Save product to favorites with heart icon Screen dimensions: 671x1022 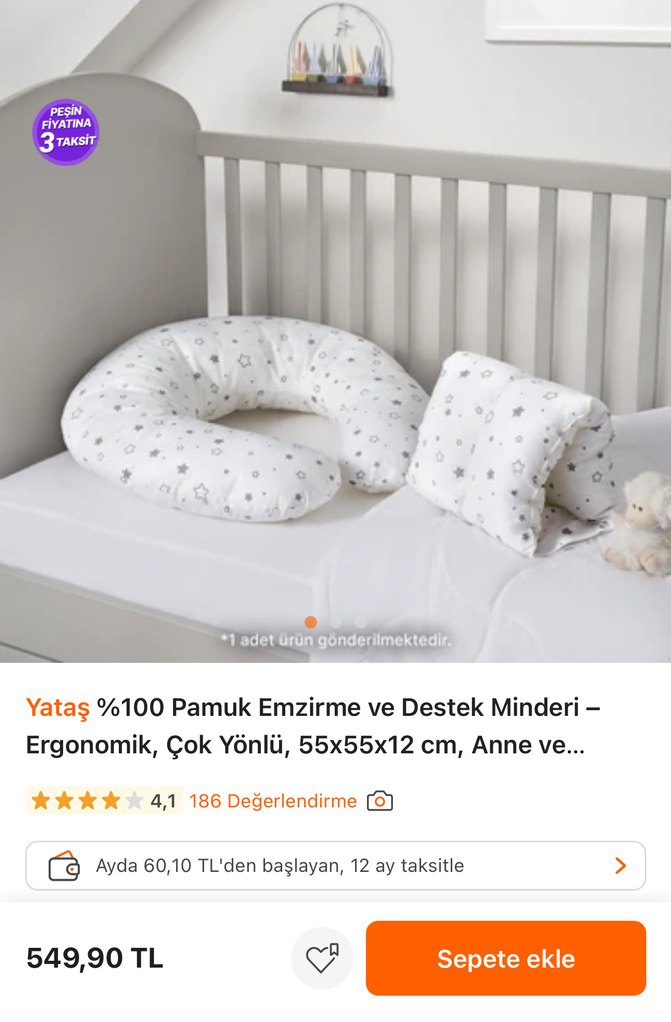pos(322,958)
